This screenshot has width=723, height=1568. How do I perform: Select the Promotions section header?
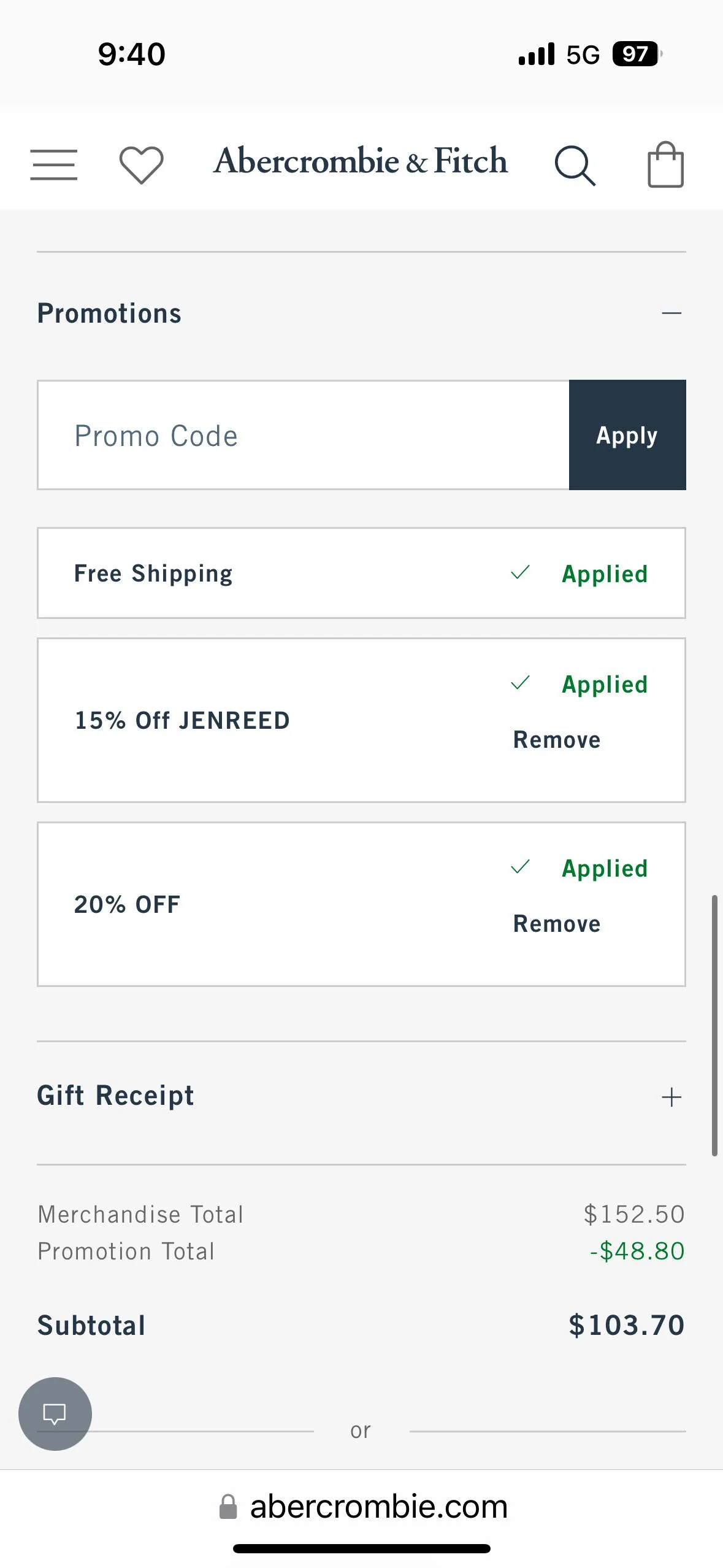pyautogui.click(x=109, y=312)
